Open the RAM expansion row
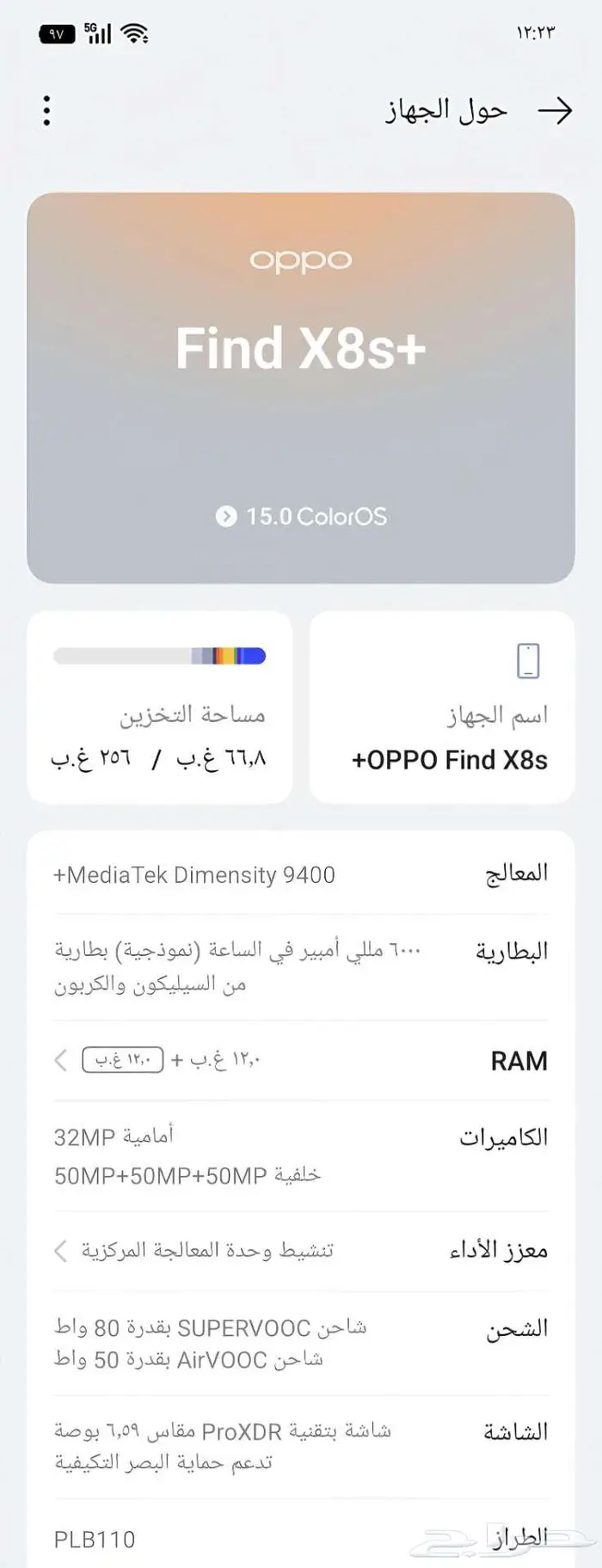This screenshot has width=602, height=1568. (x=301, y=1060)
